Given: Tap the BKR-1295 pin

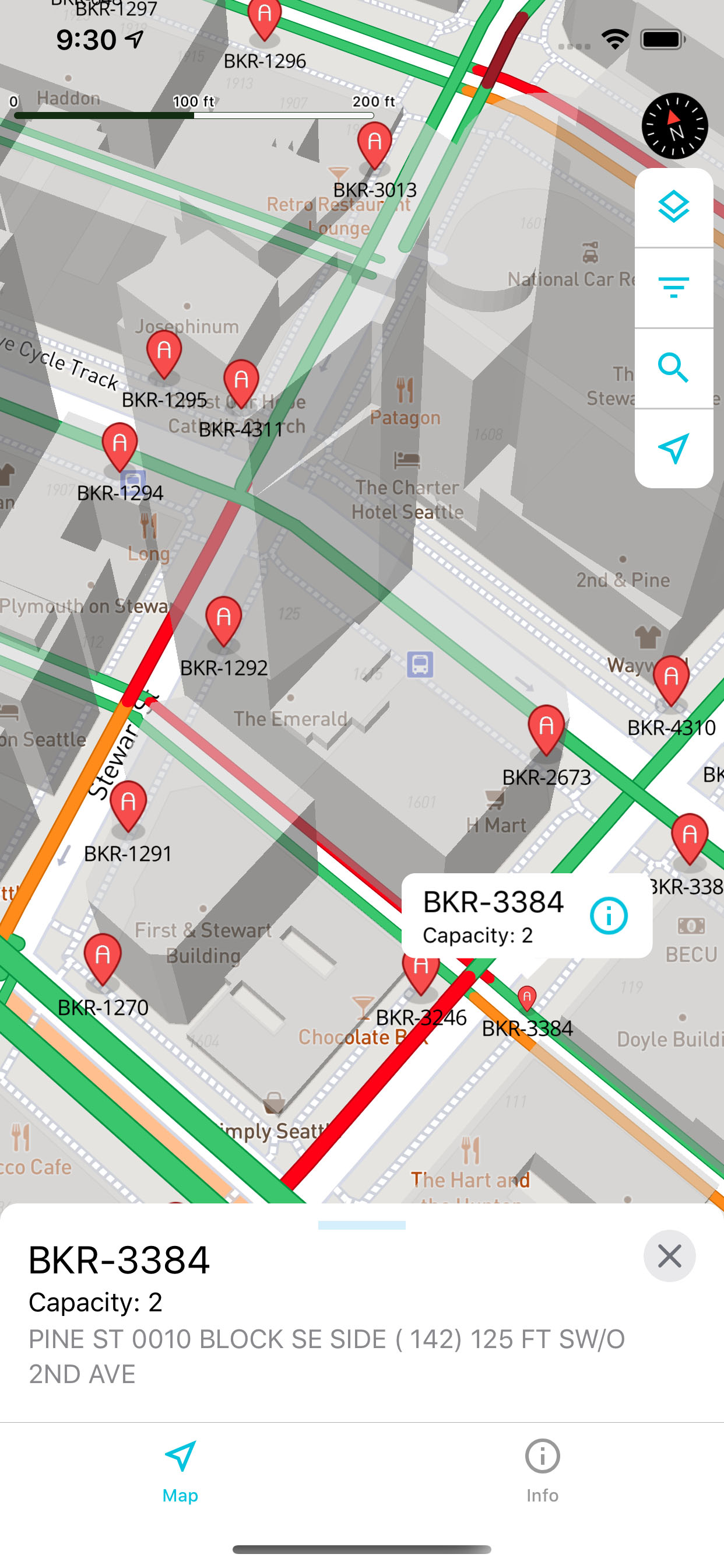Looking at the screenshot, I should coord(164,353).
